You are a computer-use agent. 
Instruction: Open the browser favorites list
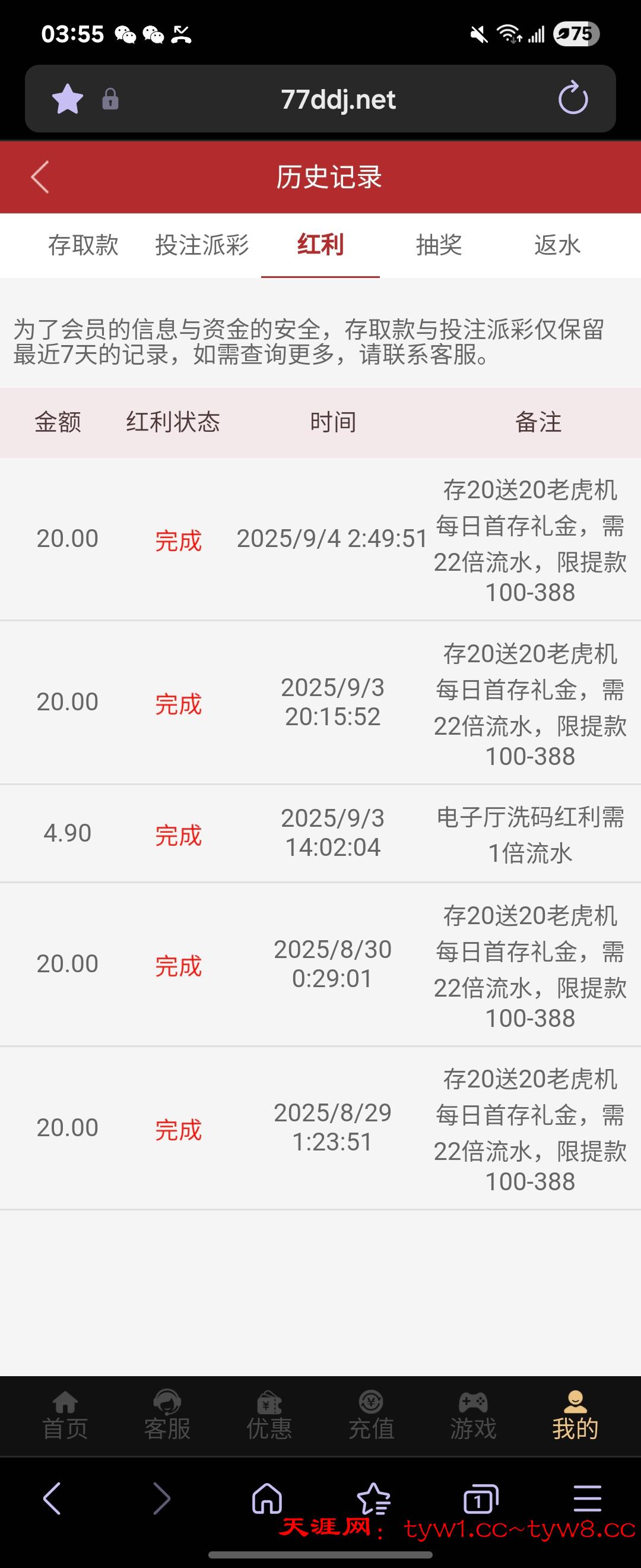click(373, 1499)
